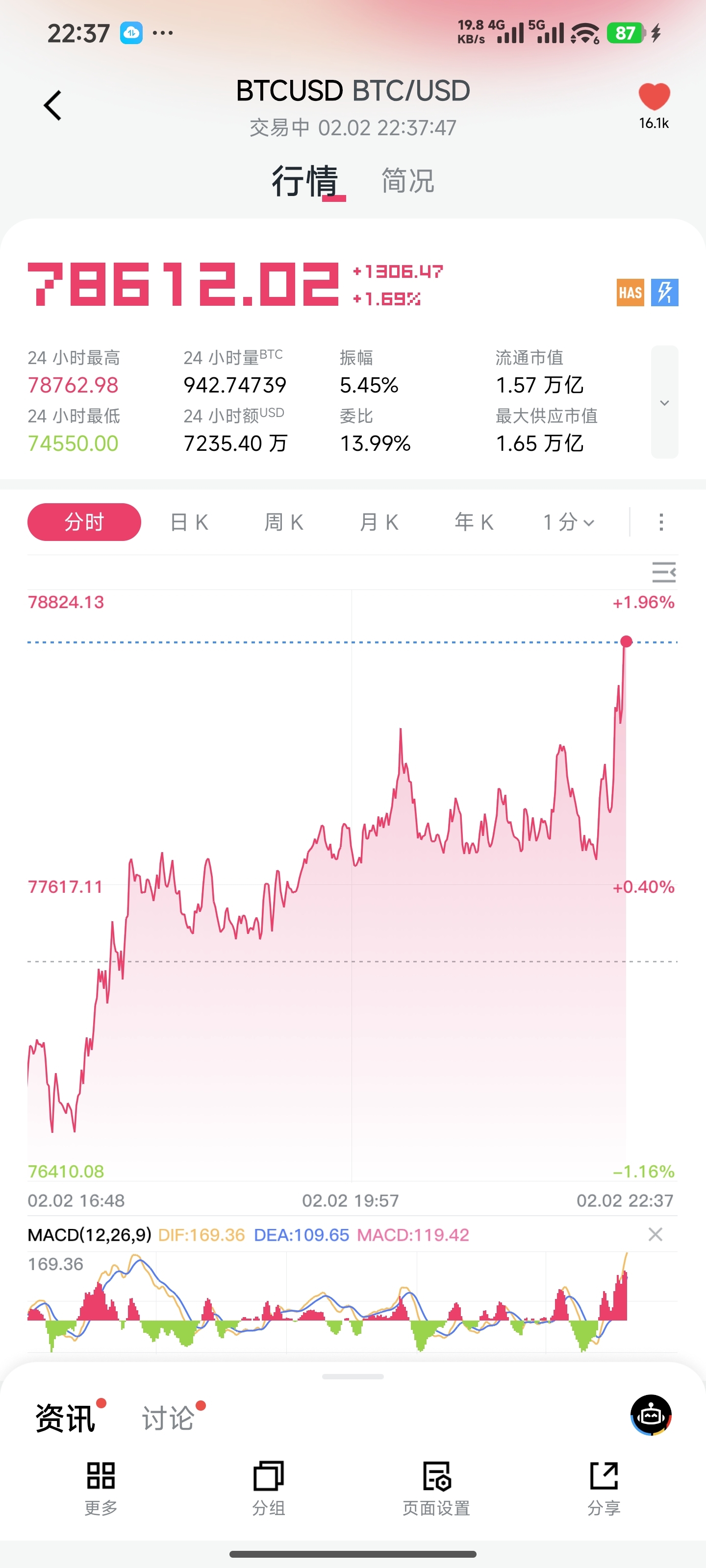Tap the chart list toggle icon

663,572
